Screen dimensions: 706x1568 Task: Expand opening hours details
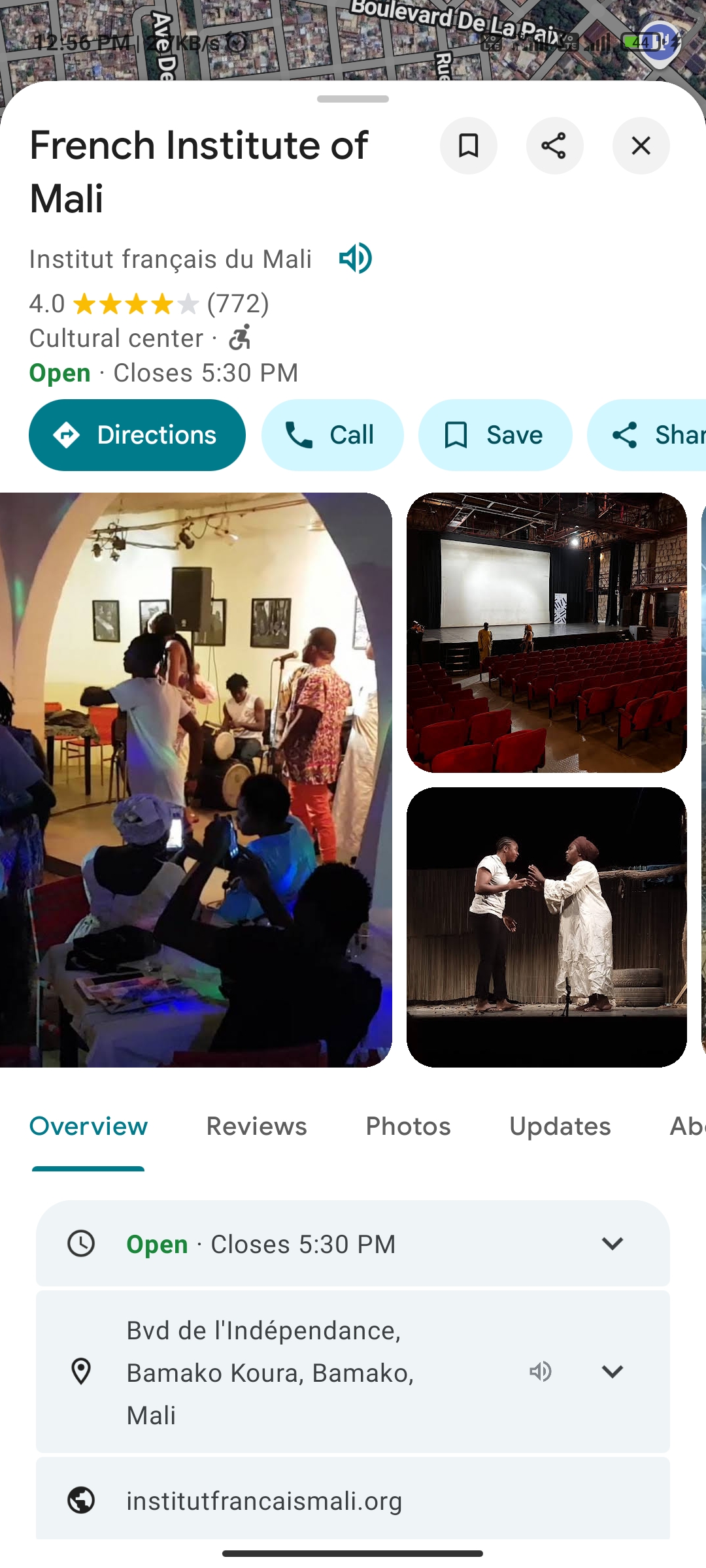tap(612, 1244)
